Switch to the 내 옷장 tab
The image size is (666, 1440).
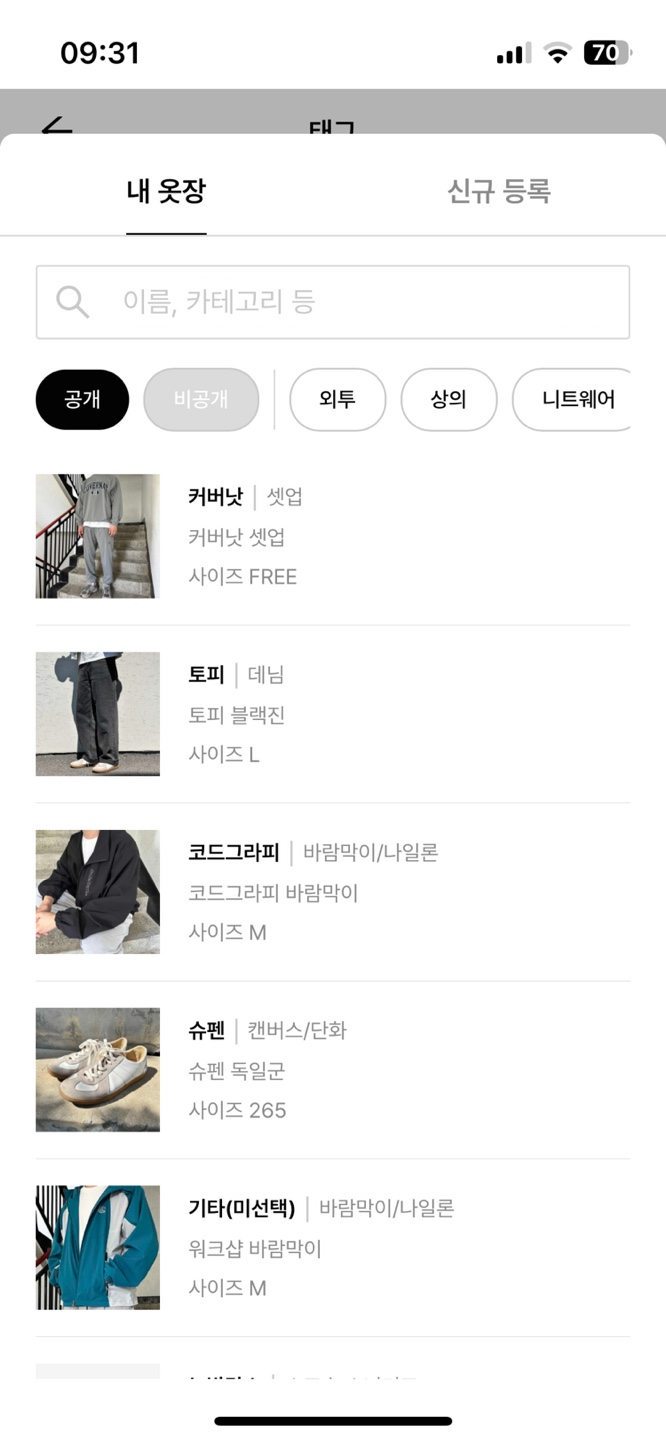pos(166,191)
